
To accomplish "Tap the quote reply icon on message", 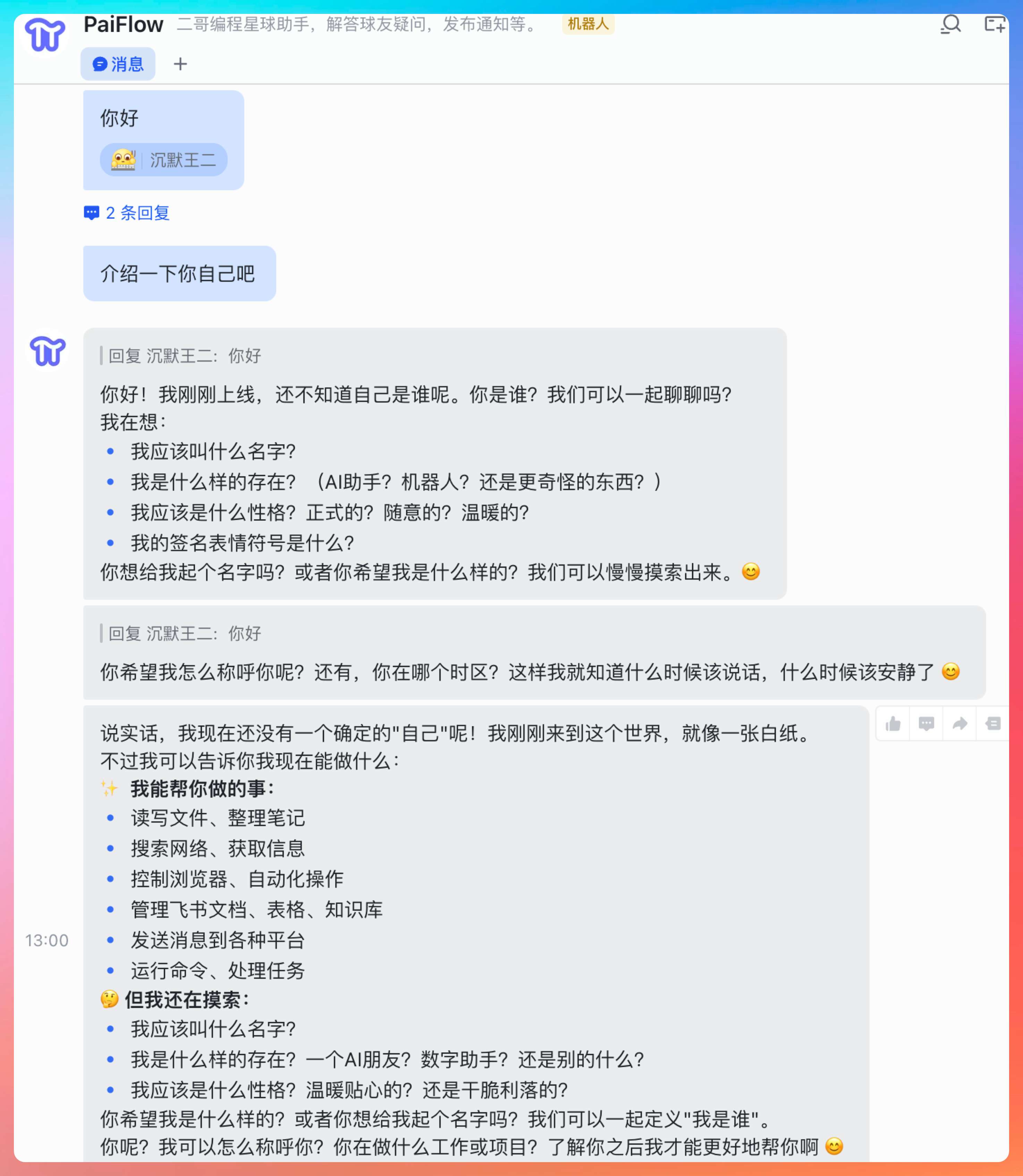I will click(x=993, y=724).
